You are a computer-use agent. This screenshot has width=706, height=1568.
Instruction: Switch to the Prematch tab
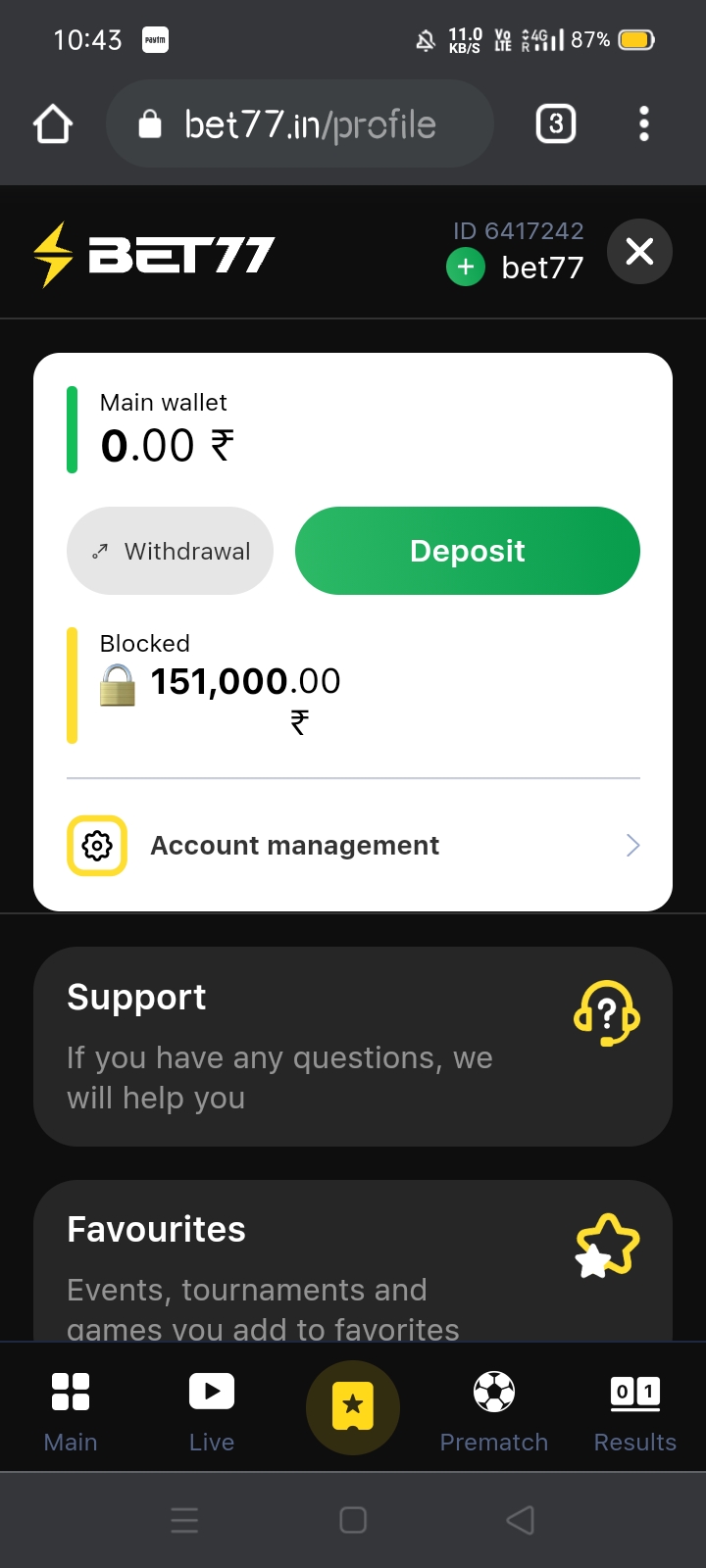point(494,1409)
